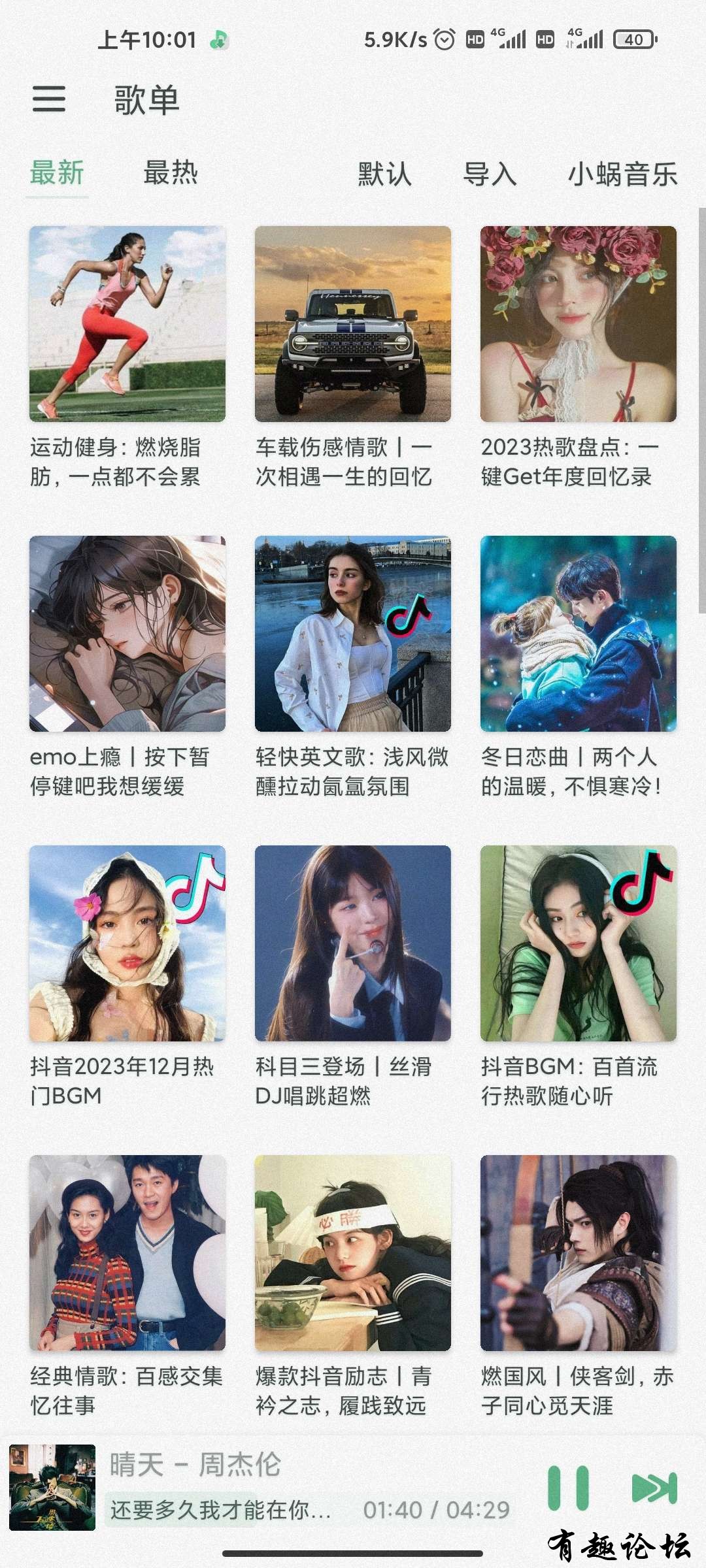Pause the playing song 晴天

click(x=568, y=1488)
